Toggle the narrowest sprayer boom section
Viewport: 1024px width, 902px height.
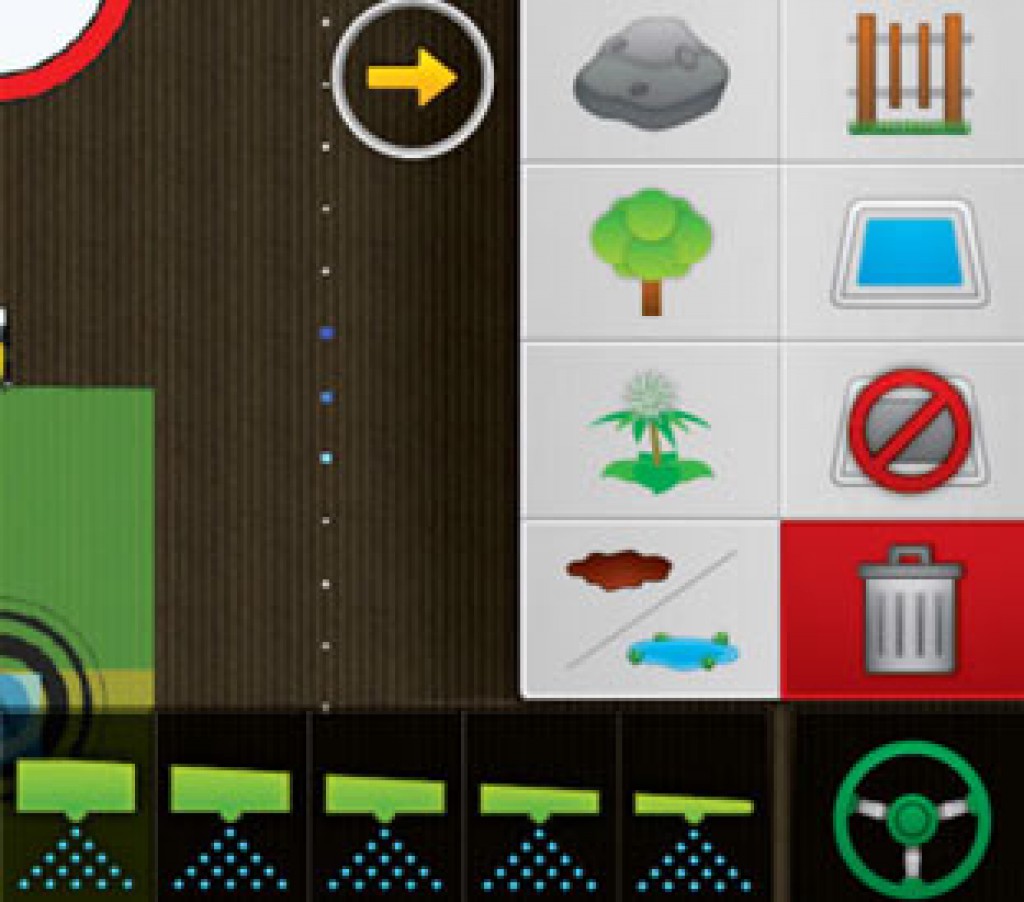tap(693, 822)
